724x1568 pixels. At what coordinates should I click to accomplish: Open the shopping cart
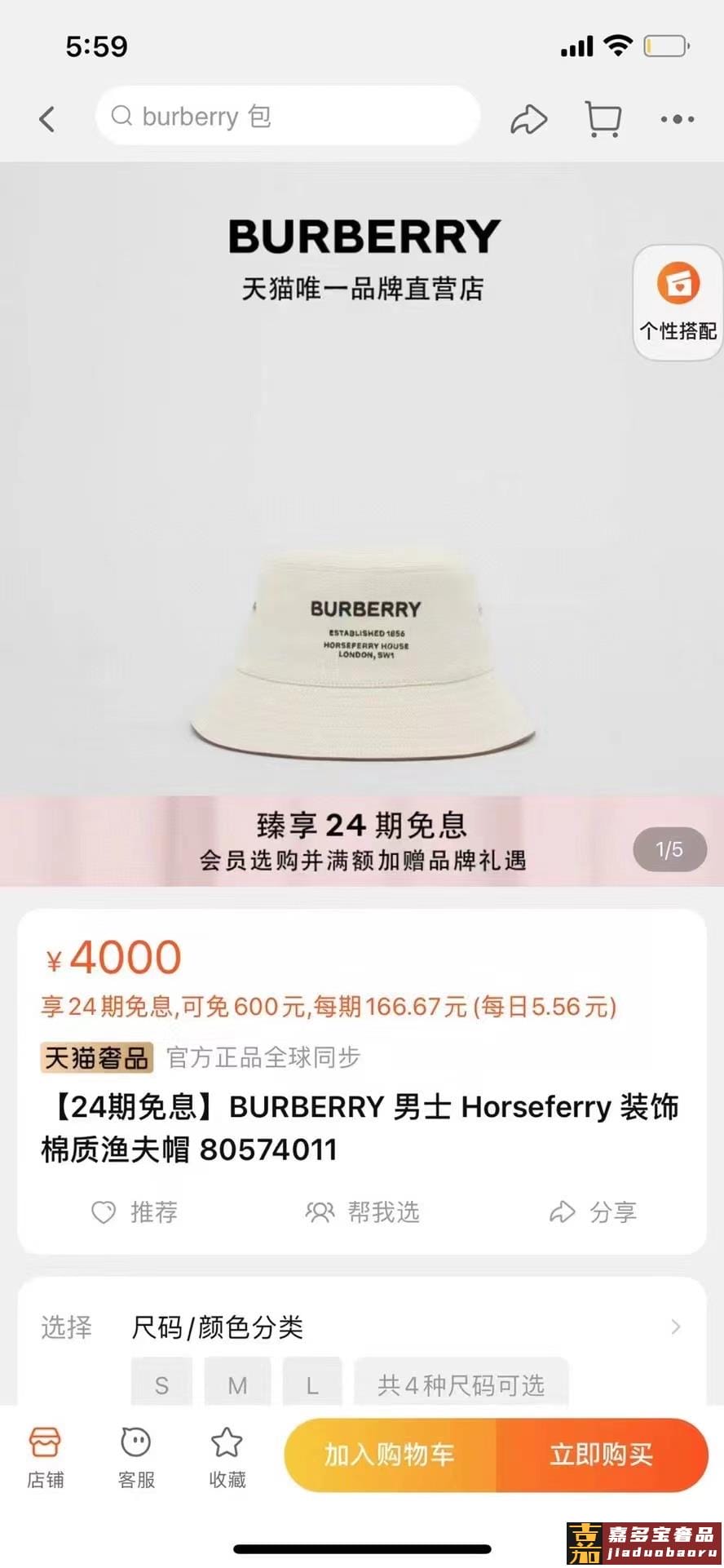(x=603, y=119)
